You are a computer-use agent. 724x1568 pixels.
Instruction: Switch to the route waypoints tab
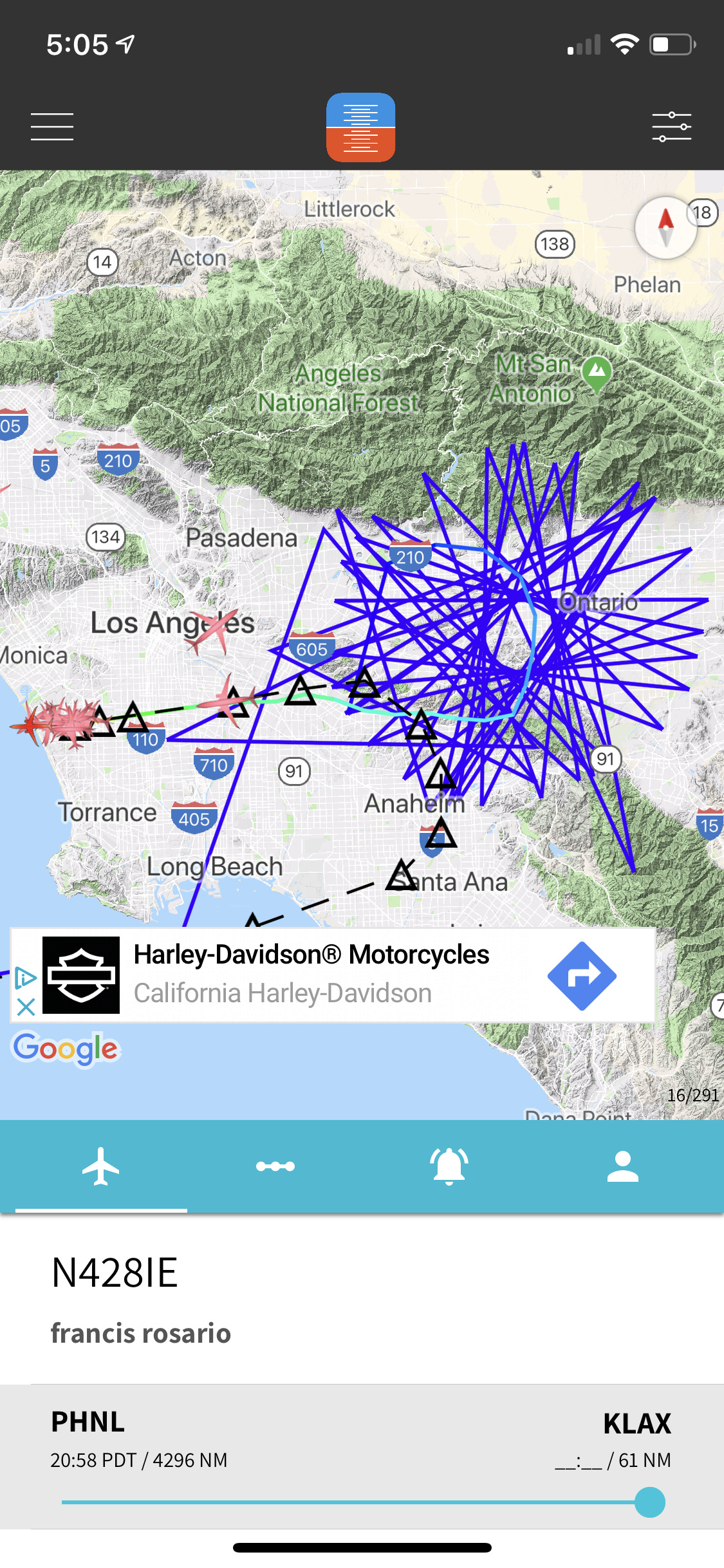(x=275, y=1166)
